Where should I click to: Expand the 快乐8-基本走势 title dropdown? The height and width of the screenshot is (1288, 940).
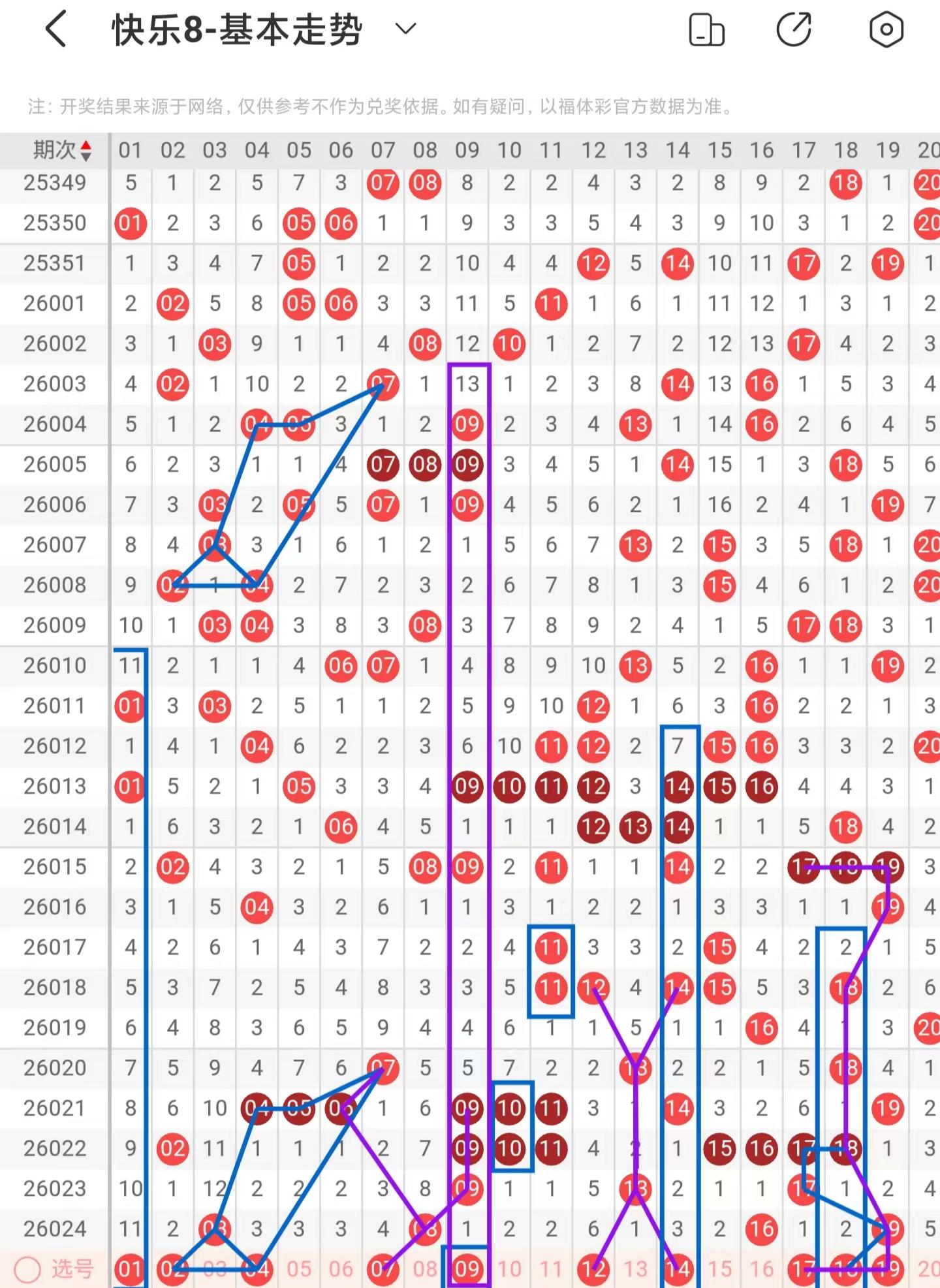pyautogui.click(x=405, y=29)
